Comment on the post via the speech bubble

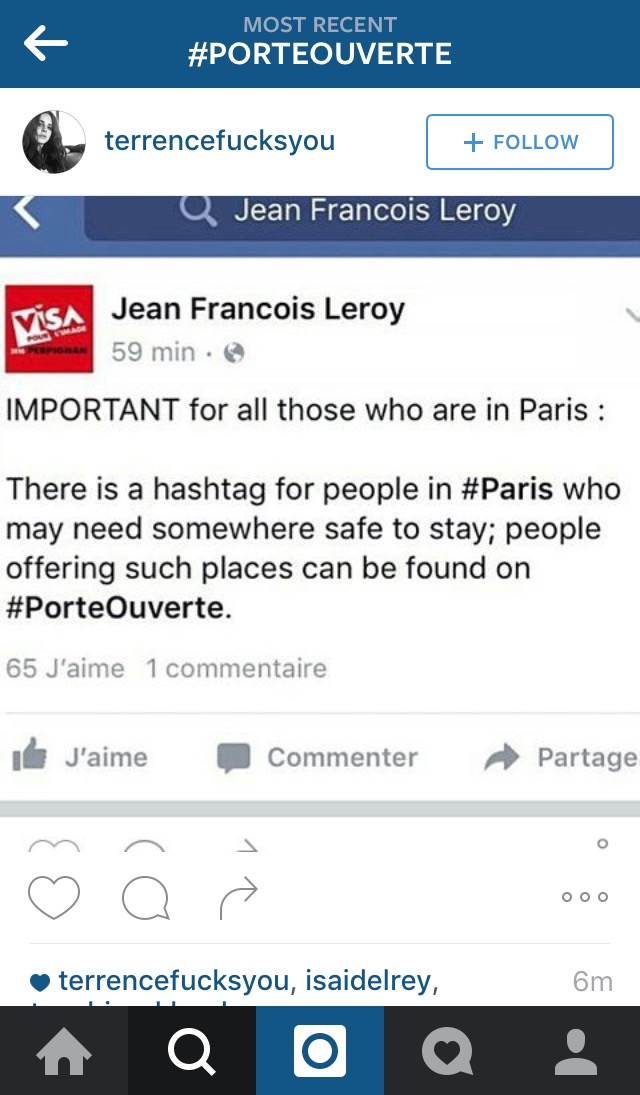click(x=145, y=897)
